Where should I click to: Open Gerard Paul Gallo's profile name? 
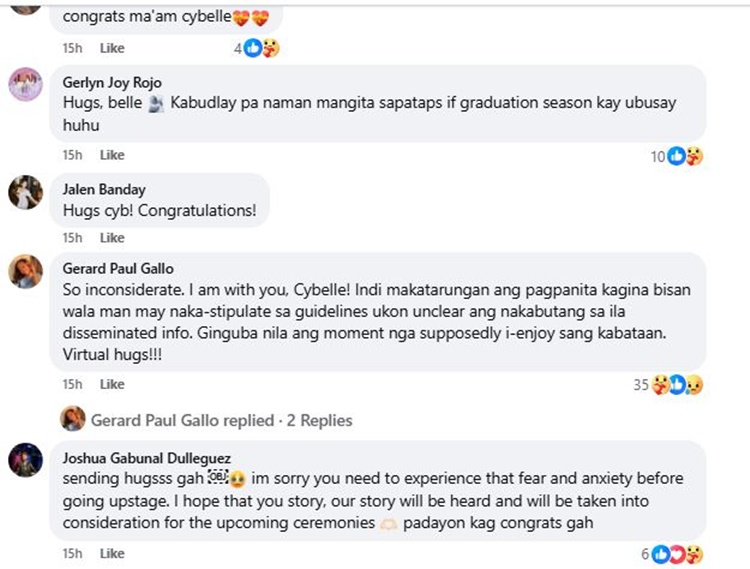pos(118,268)
